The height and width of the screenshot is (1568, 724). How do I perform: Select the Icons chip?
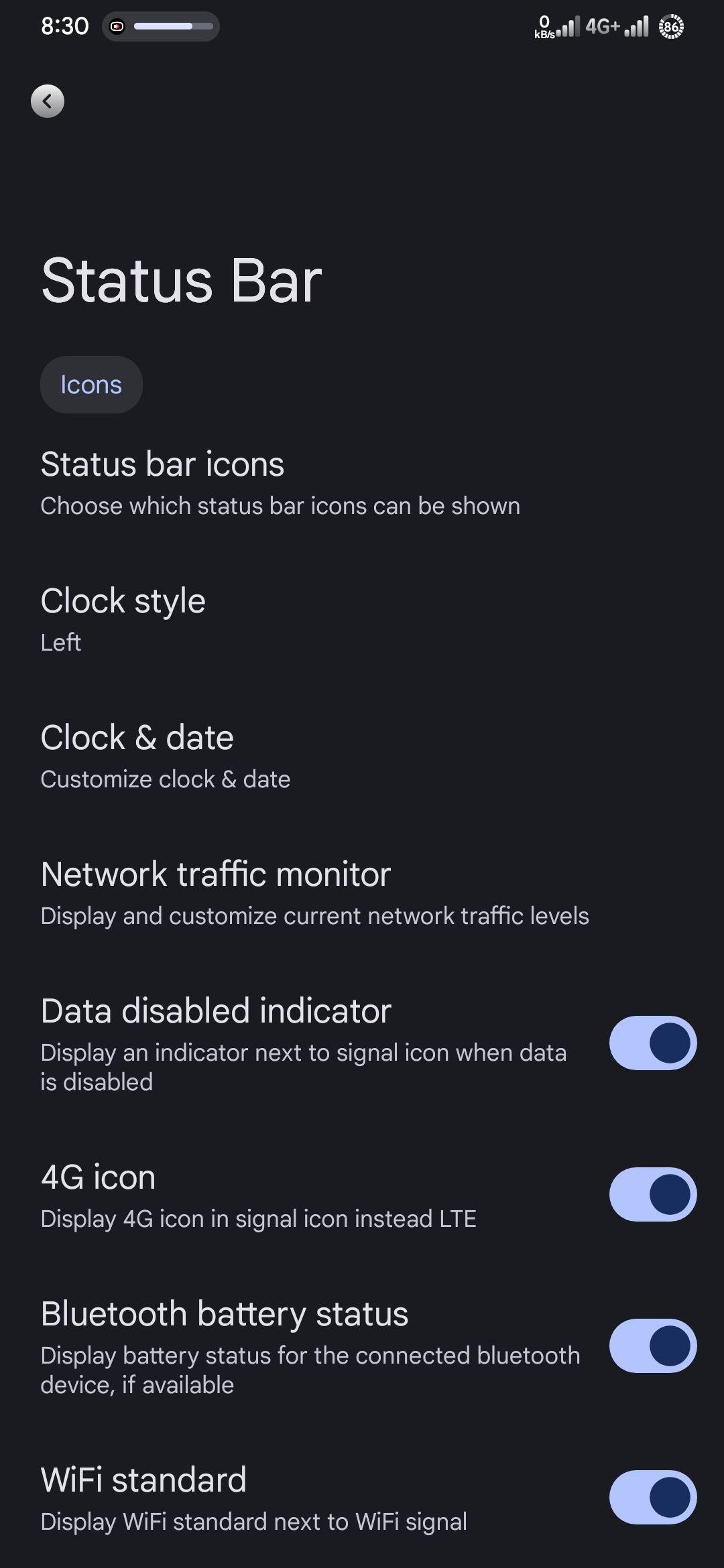(x=91, y=385)
